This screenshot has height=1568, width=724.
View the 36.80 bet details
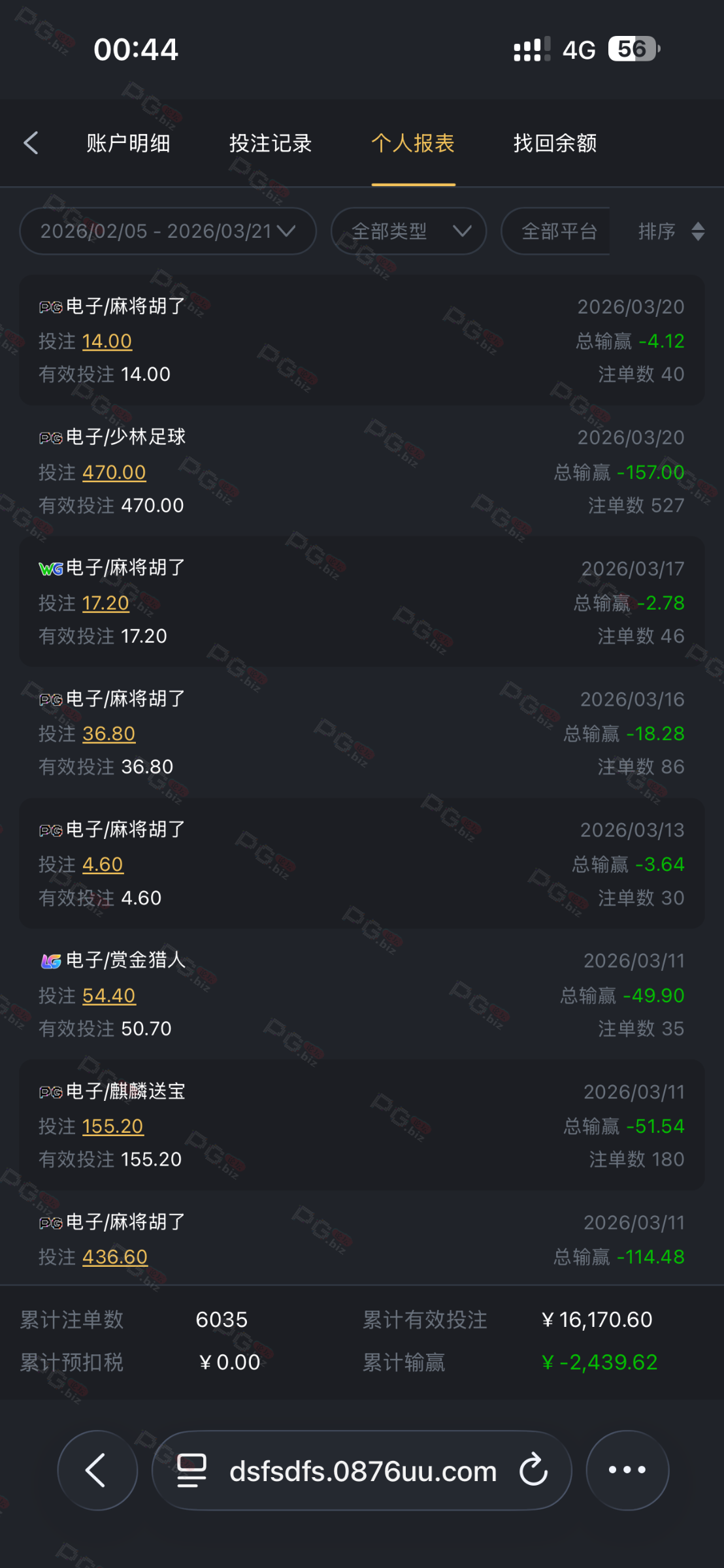(x=109, y=734)
